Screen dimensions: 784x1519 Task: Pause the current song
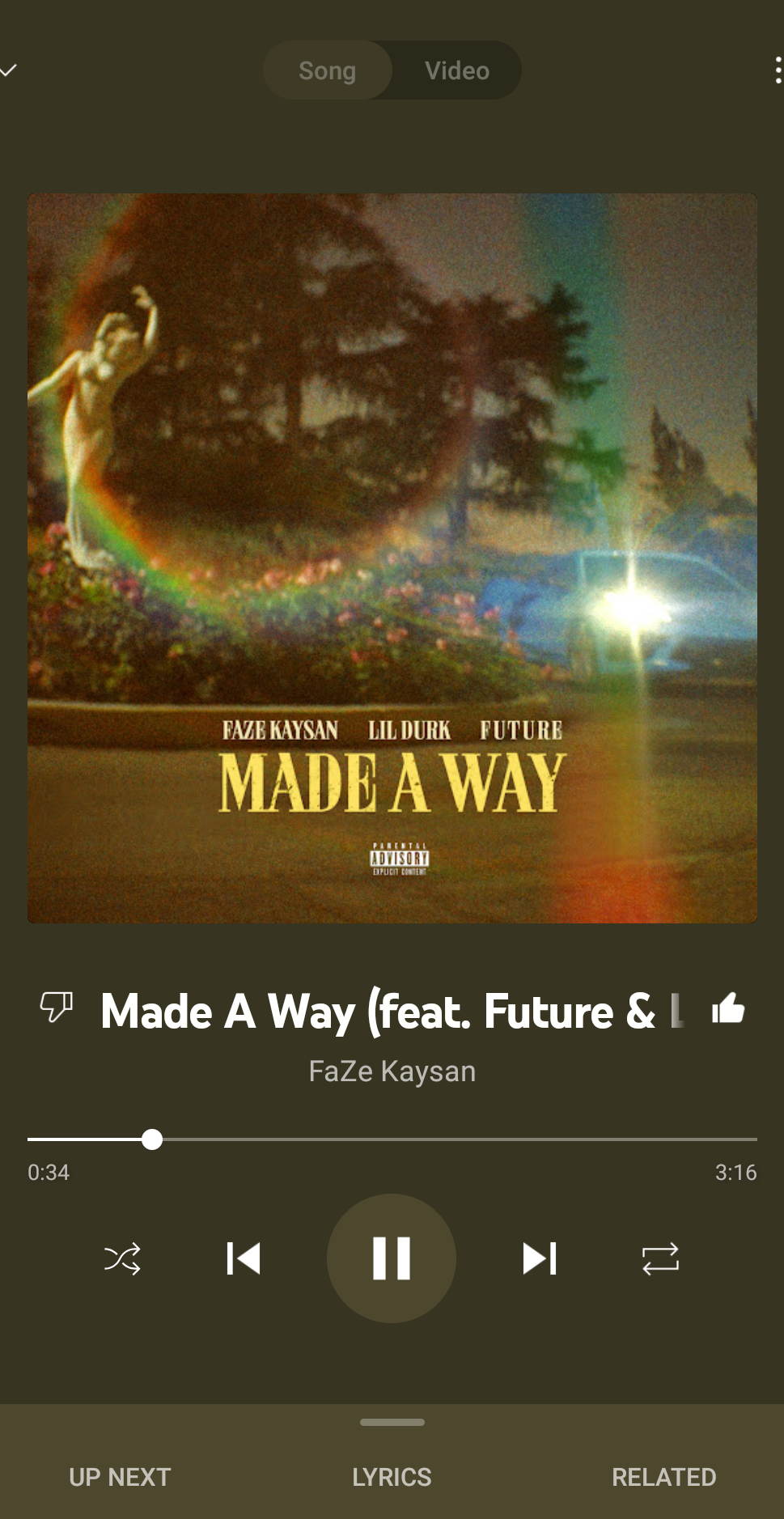(392, 1258)
